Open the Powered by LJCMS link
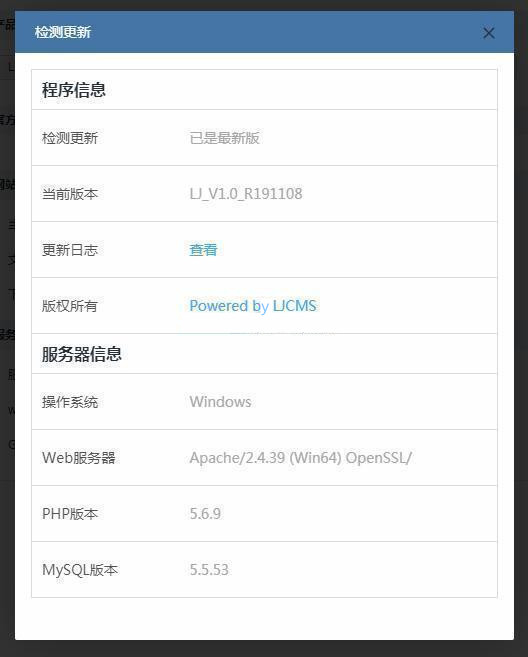 (x=253, y=306)
